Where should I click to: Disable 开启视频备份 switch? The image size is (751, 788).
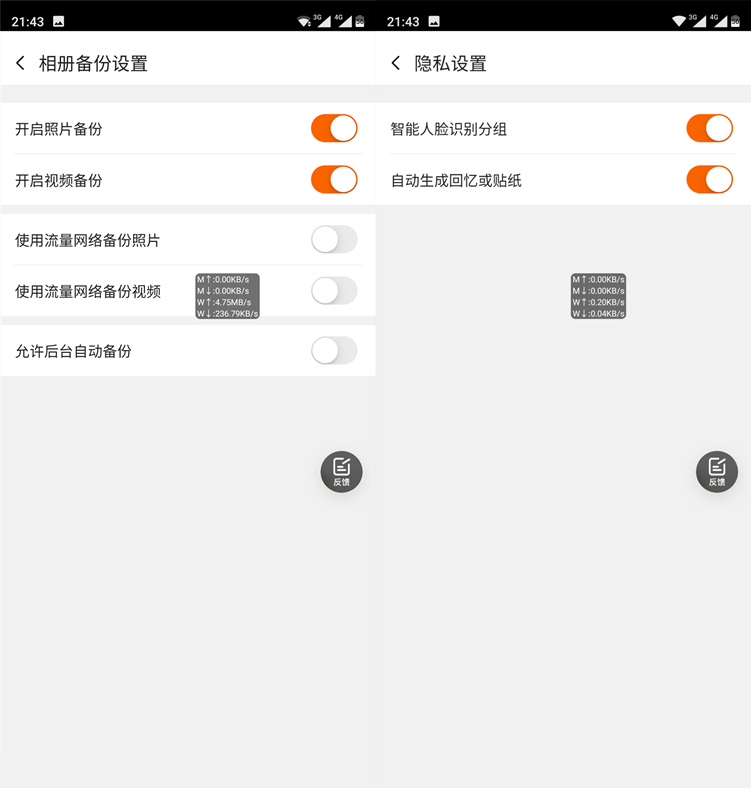(334, 180)
